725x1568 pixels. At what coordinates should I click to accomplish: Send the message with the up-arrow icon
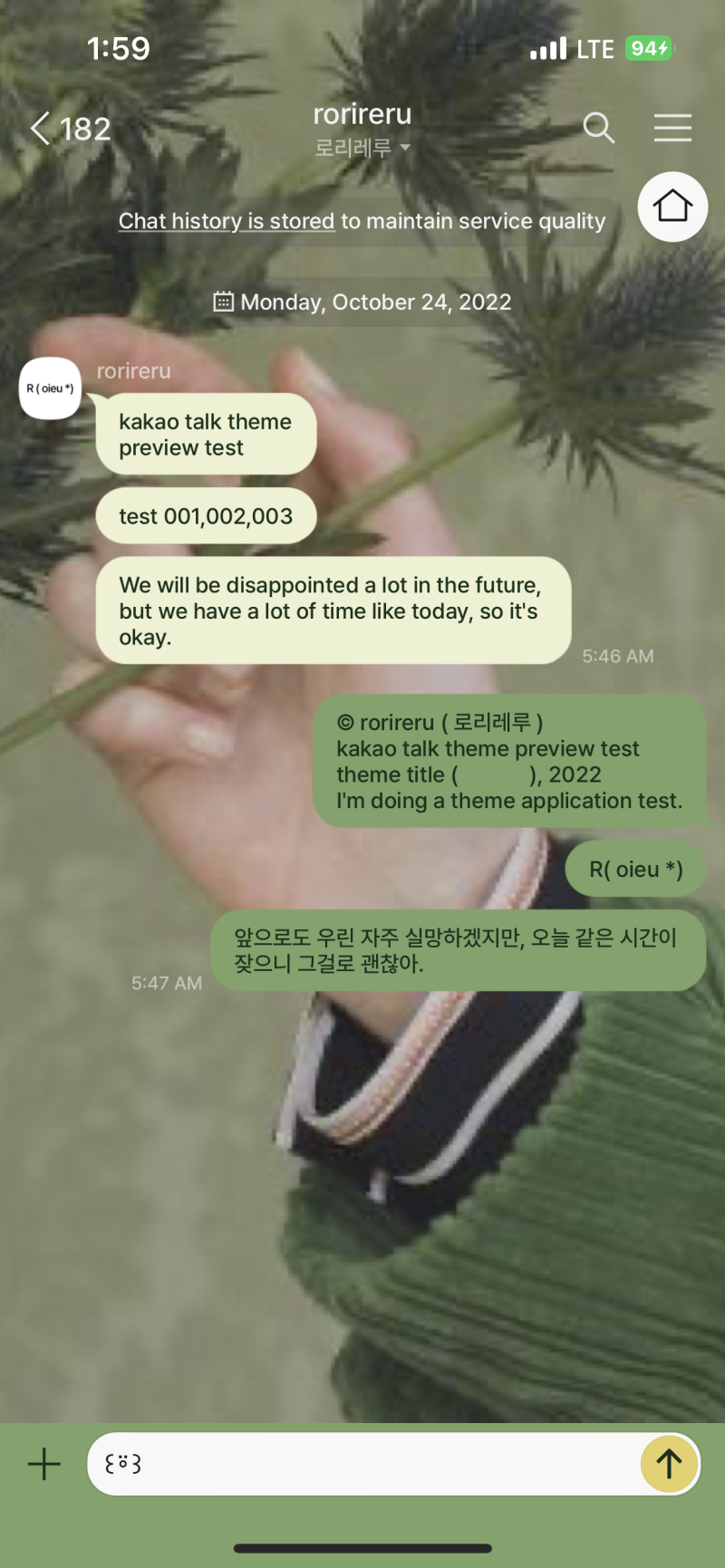coord(669,1464)
